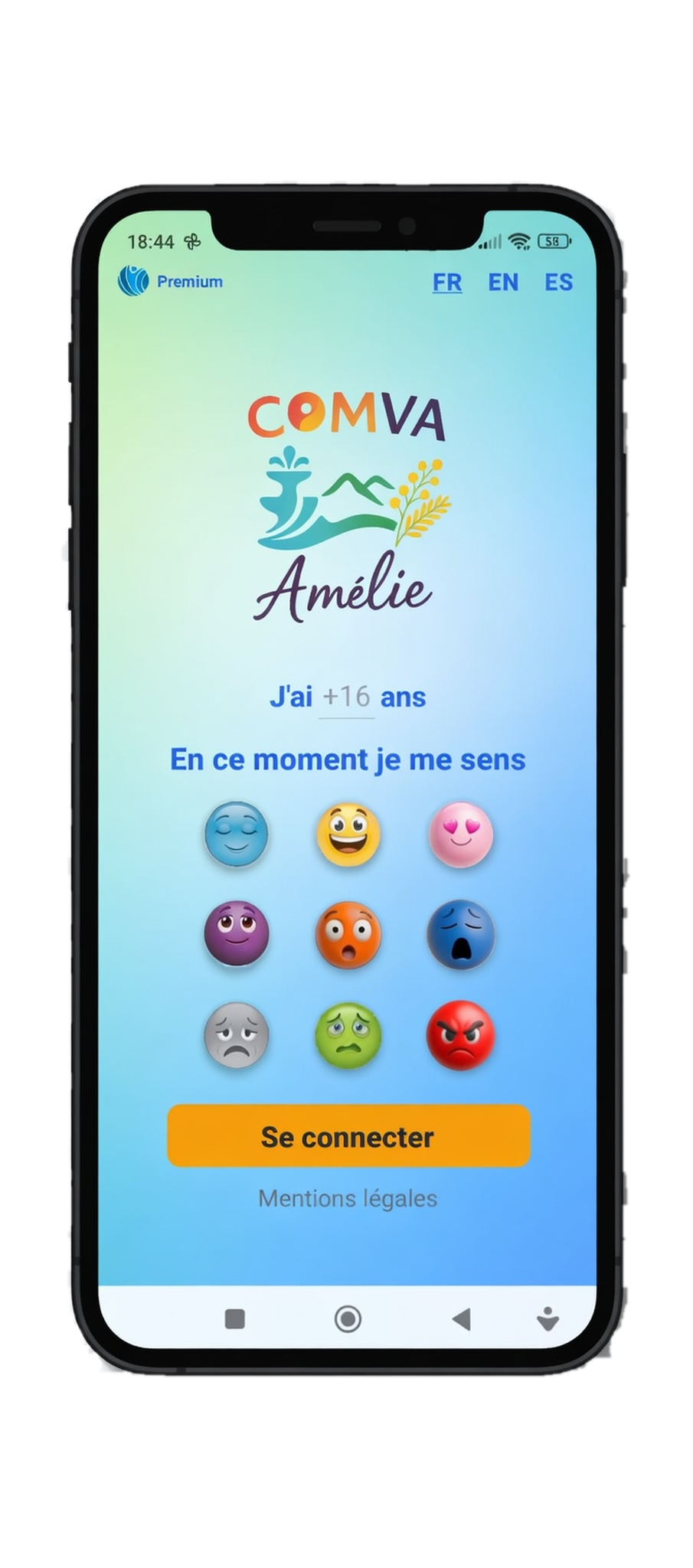Select the calm blue closed-eyes emoji
The width and height of the screenshot is (693, 1568).
(x=237, y=834)
